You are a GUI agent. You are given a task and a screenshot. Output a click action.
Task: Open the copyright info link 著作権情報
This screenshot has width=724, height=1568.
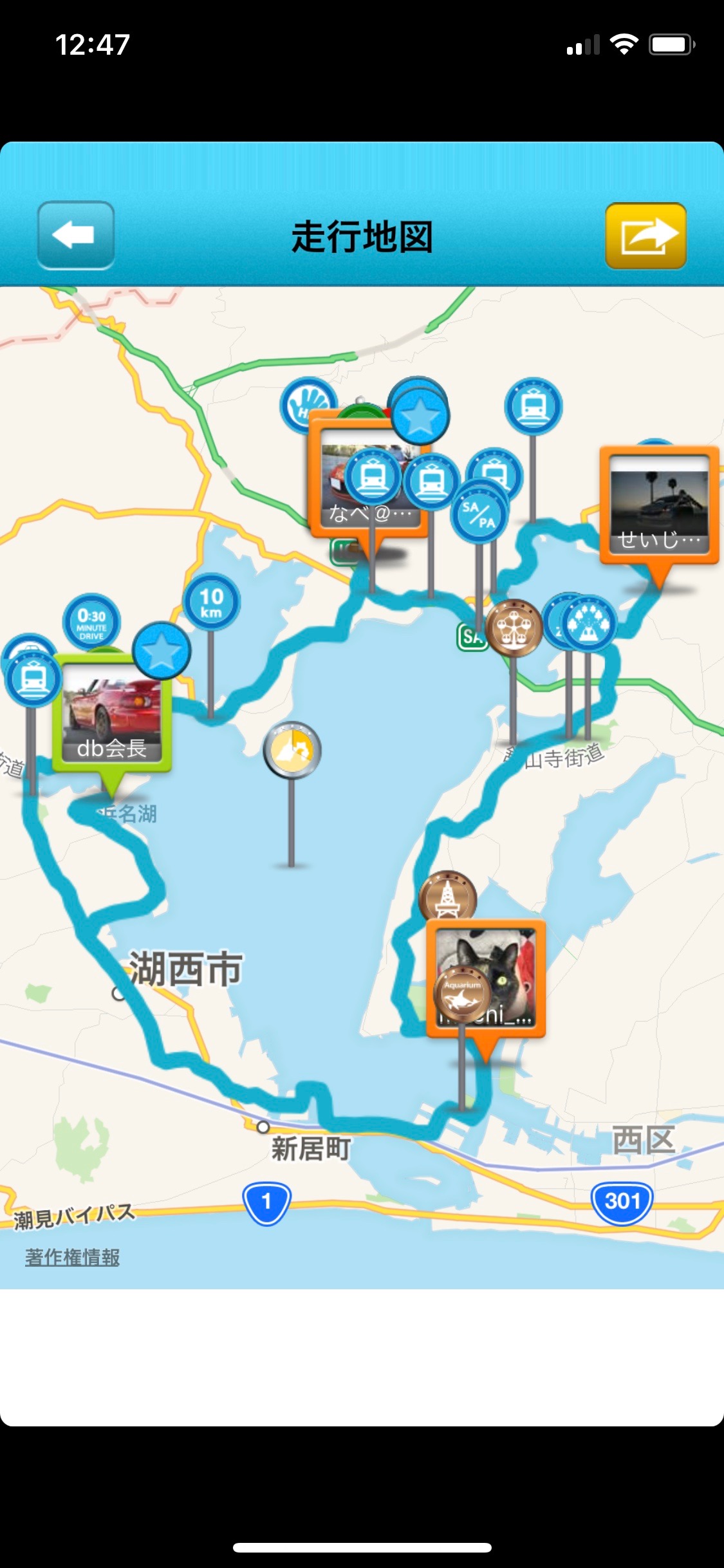point(72,1257)
